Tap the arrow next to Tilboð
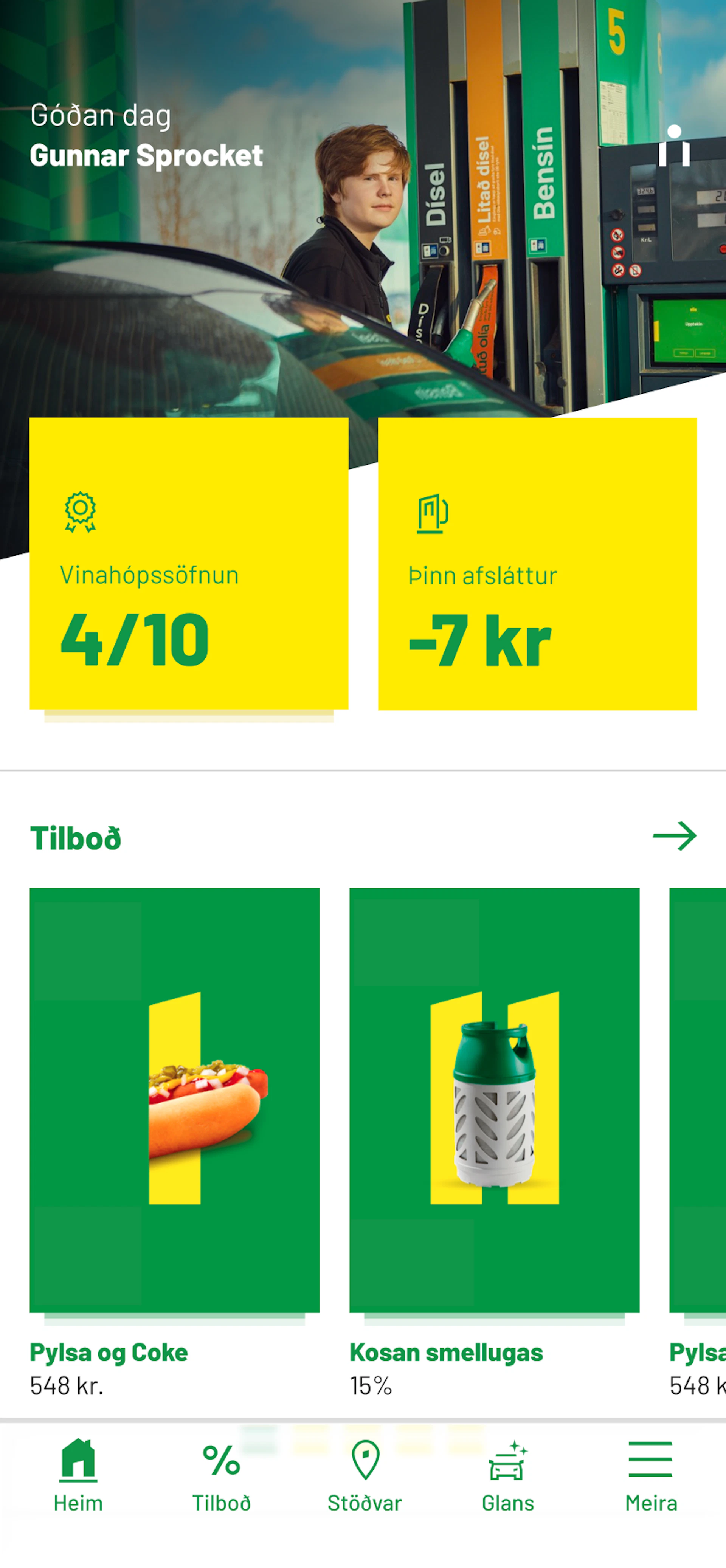 click(x=674, y=836)
